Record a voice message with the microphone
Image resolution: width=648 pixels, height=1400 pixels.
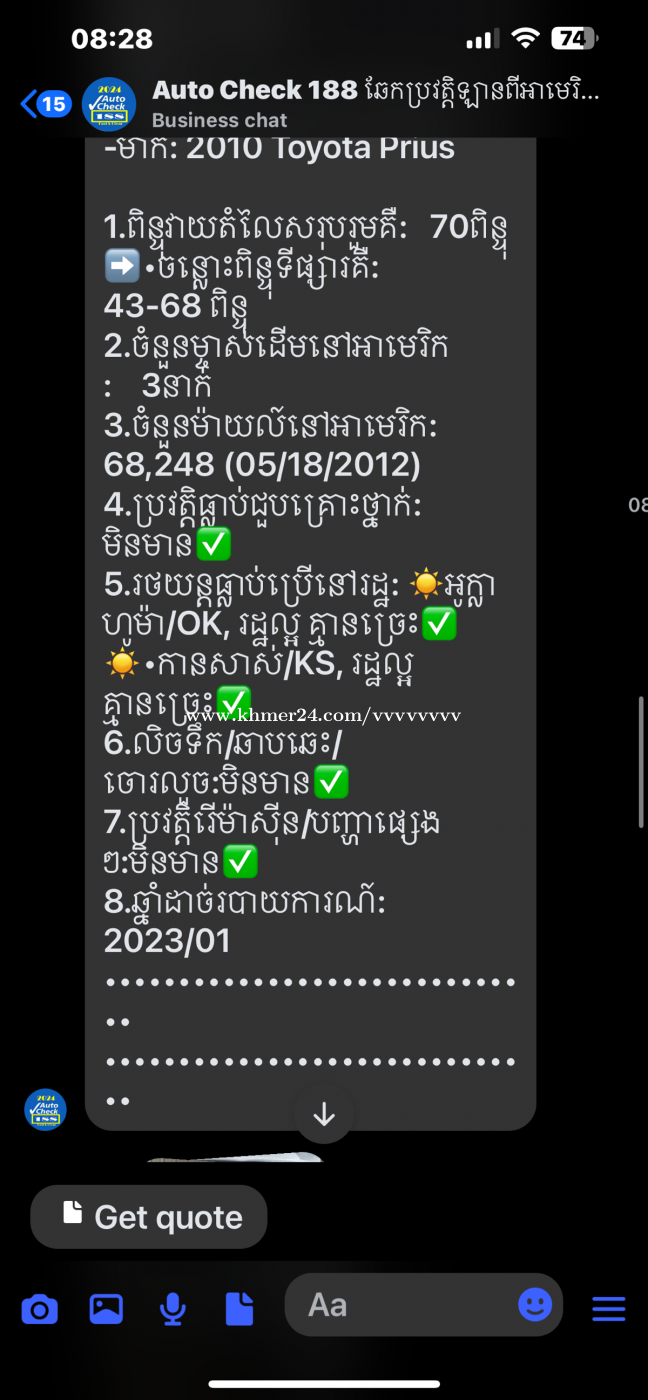pos(173,1308)
